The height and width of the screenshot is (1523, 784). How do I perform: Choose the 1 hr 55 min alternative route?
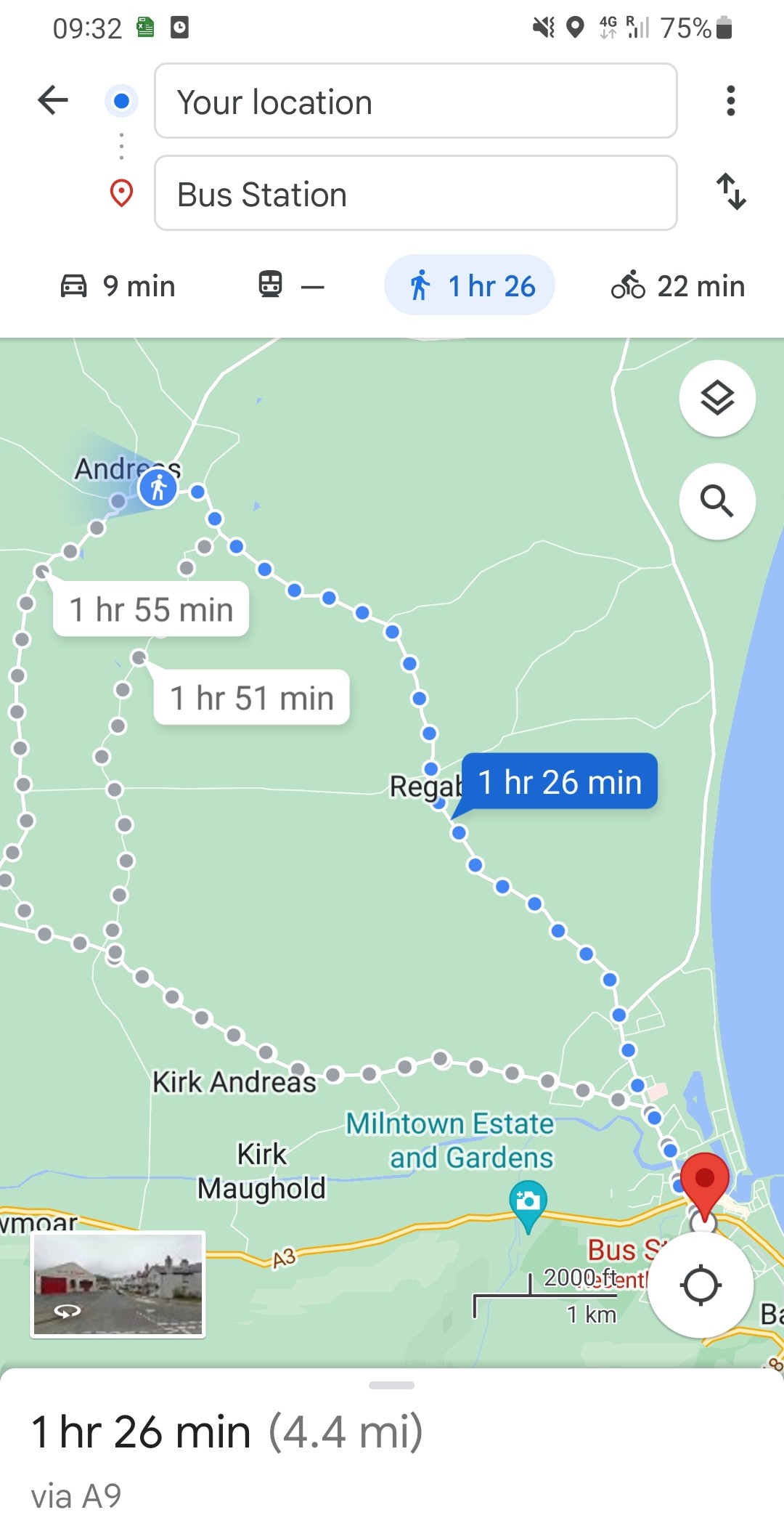pyautogui.click(x=151, y=609)
